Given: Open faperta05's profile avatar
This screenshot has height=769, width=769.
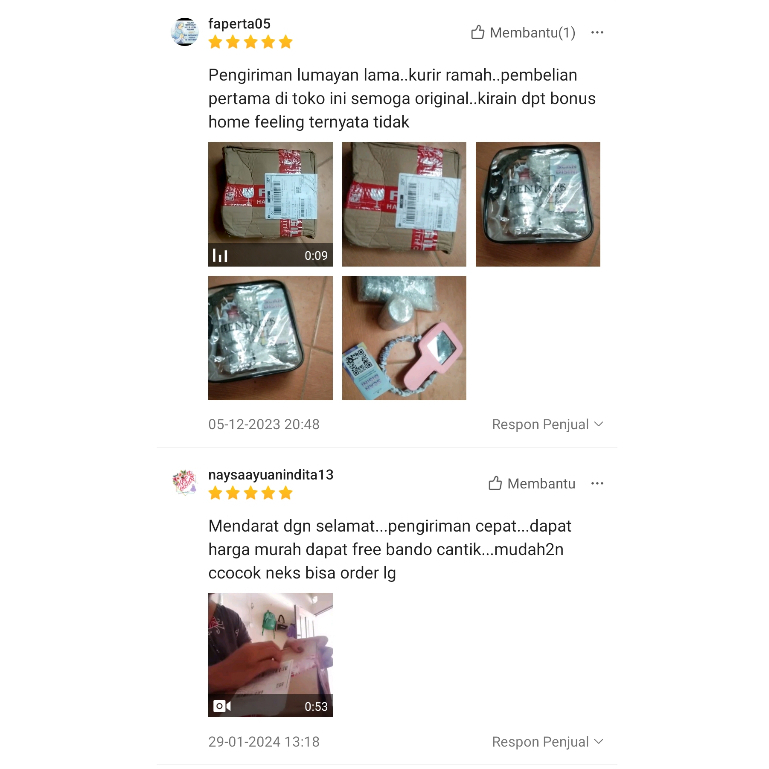Looking at the screenshot, I should tap(185, 32).
